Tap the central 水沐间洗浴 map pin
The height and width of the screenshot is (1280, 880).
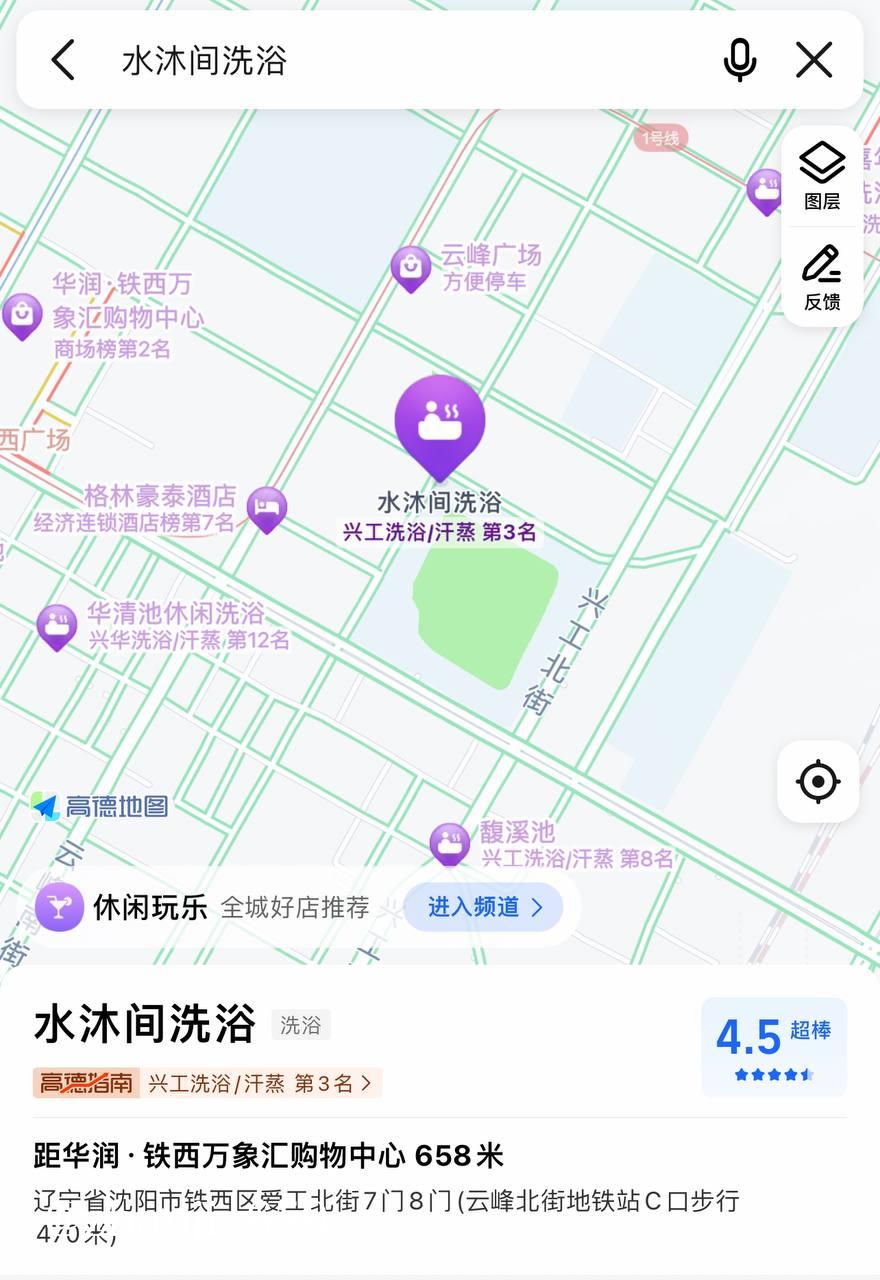[440, 421]
